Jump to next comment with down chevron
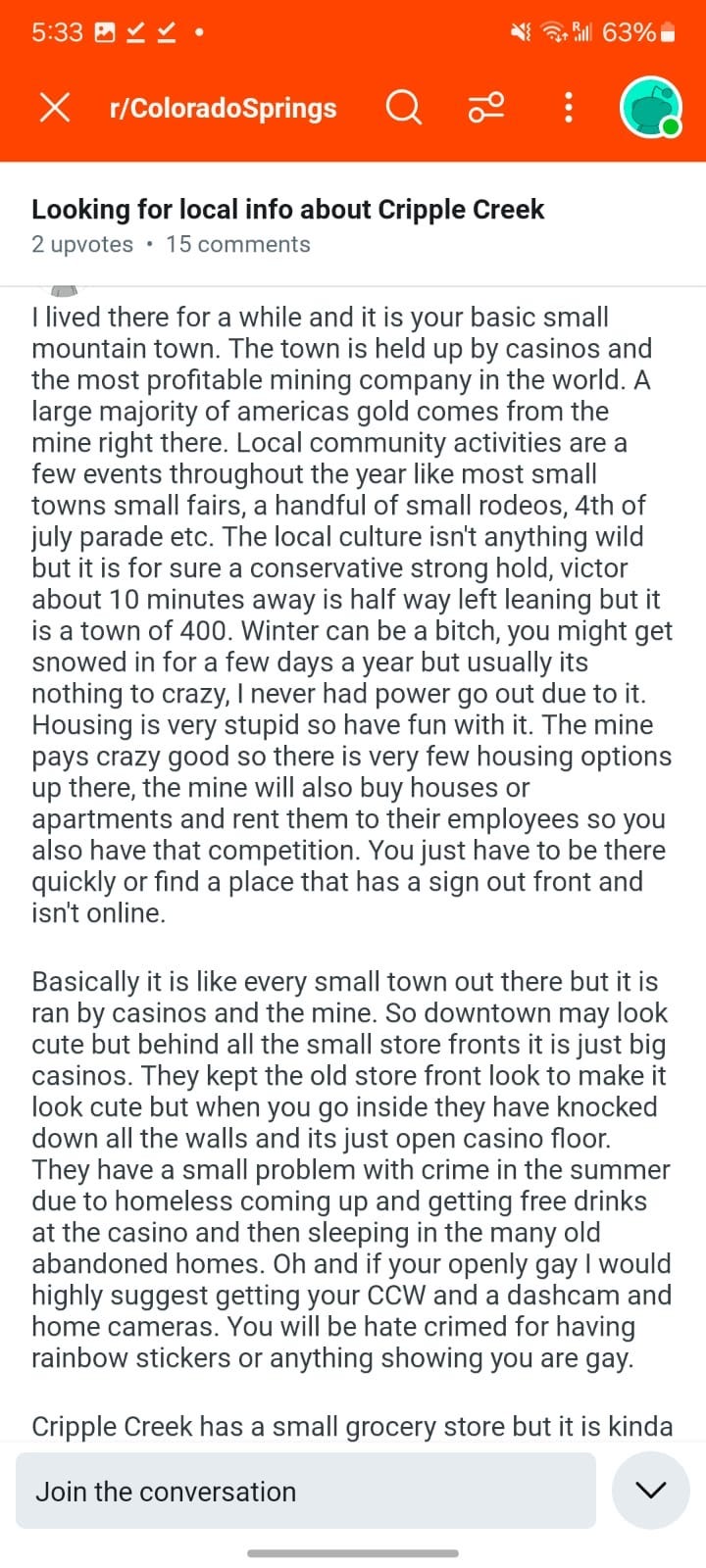Screen dimensions: 706x1568 650,1491
